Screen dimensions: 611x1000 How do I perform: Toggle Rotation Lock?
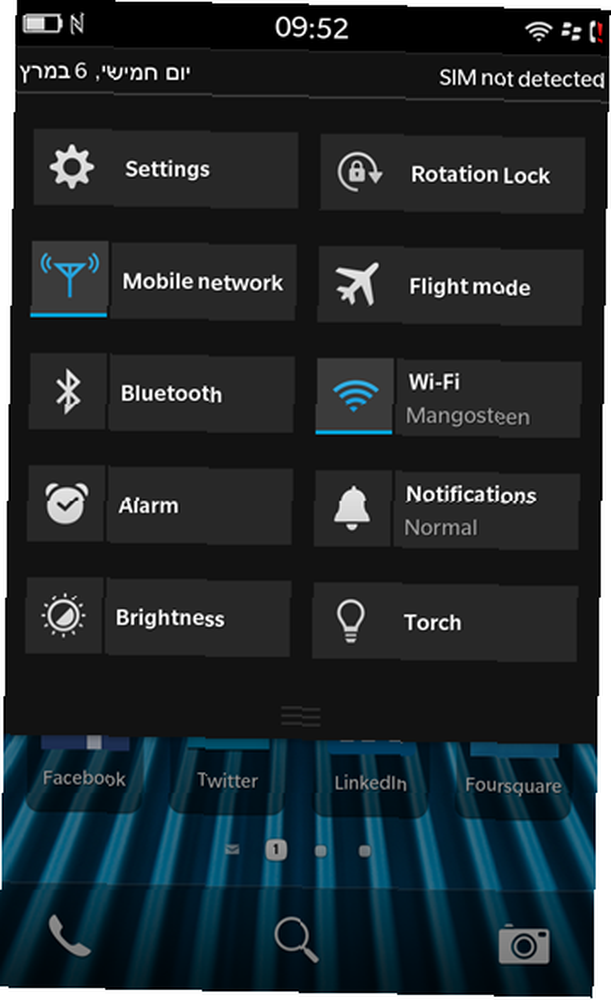452,174
